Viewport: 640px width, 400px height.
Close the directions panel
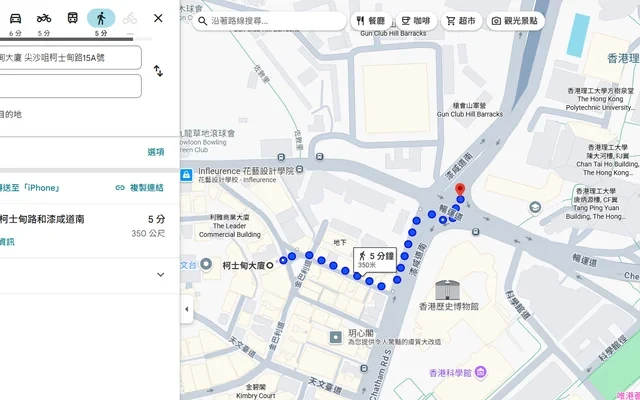[x=158, y=18]
